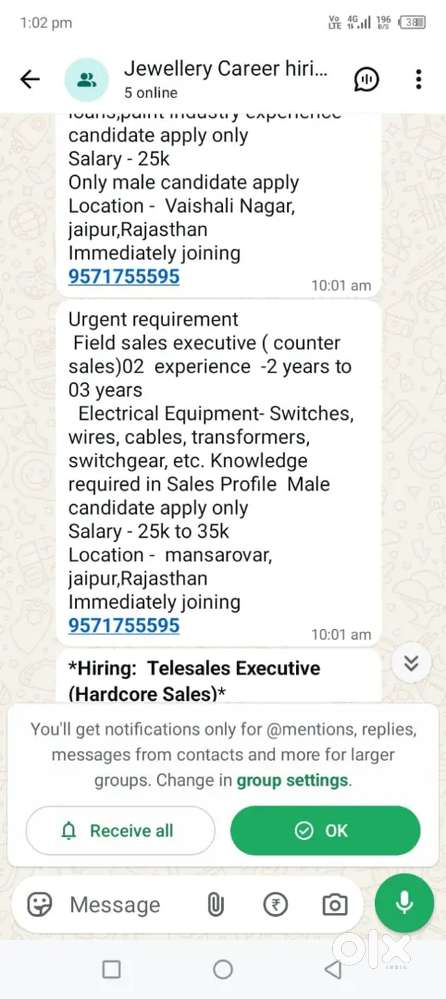Jump to the latest messages
Viewport: 446px width, 999px height.
pos(412,663)
